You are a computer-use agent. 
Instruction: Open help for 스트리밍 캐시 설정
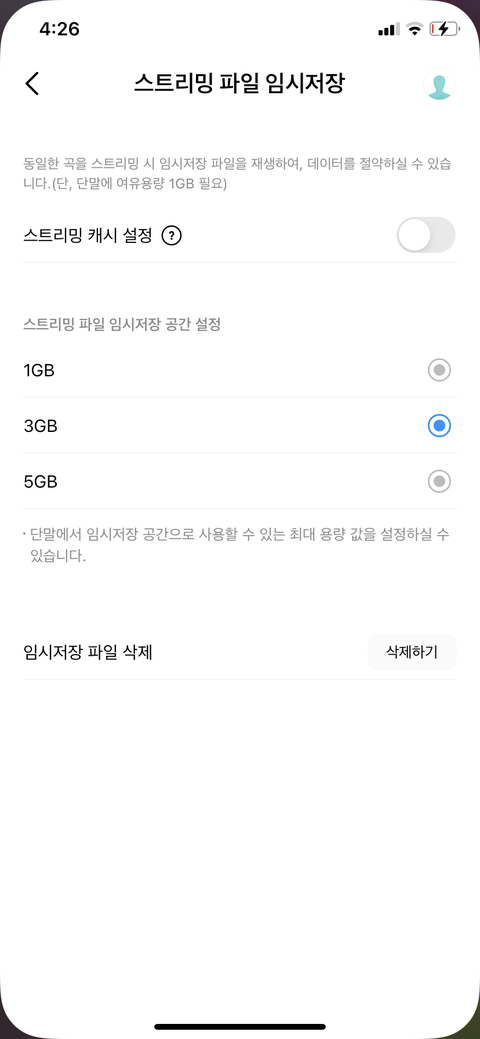pos(172,235)
